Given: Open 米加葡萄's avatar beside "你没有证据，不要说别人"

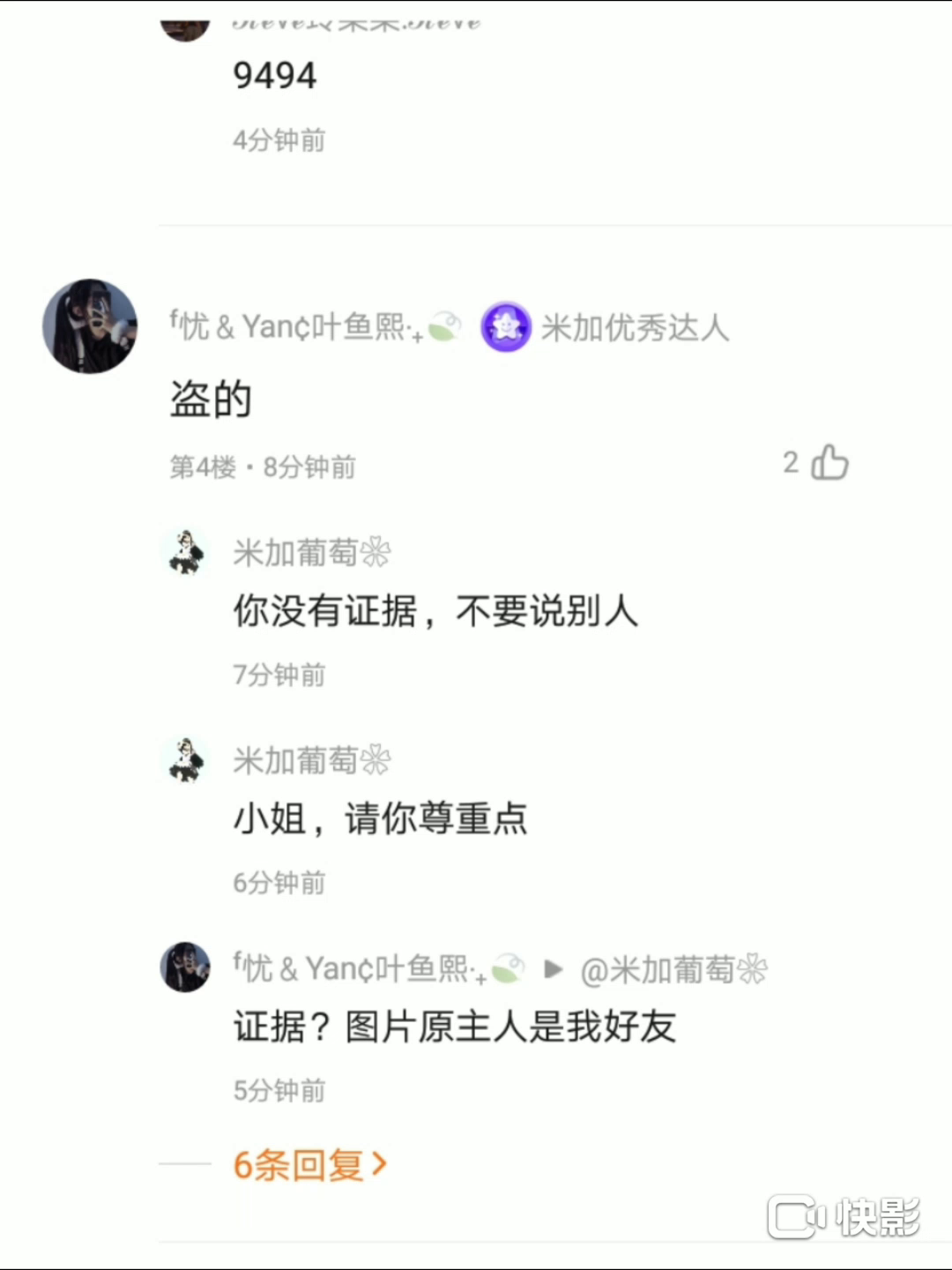Looking at the screenshot, I should point(186,553).
